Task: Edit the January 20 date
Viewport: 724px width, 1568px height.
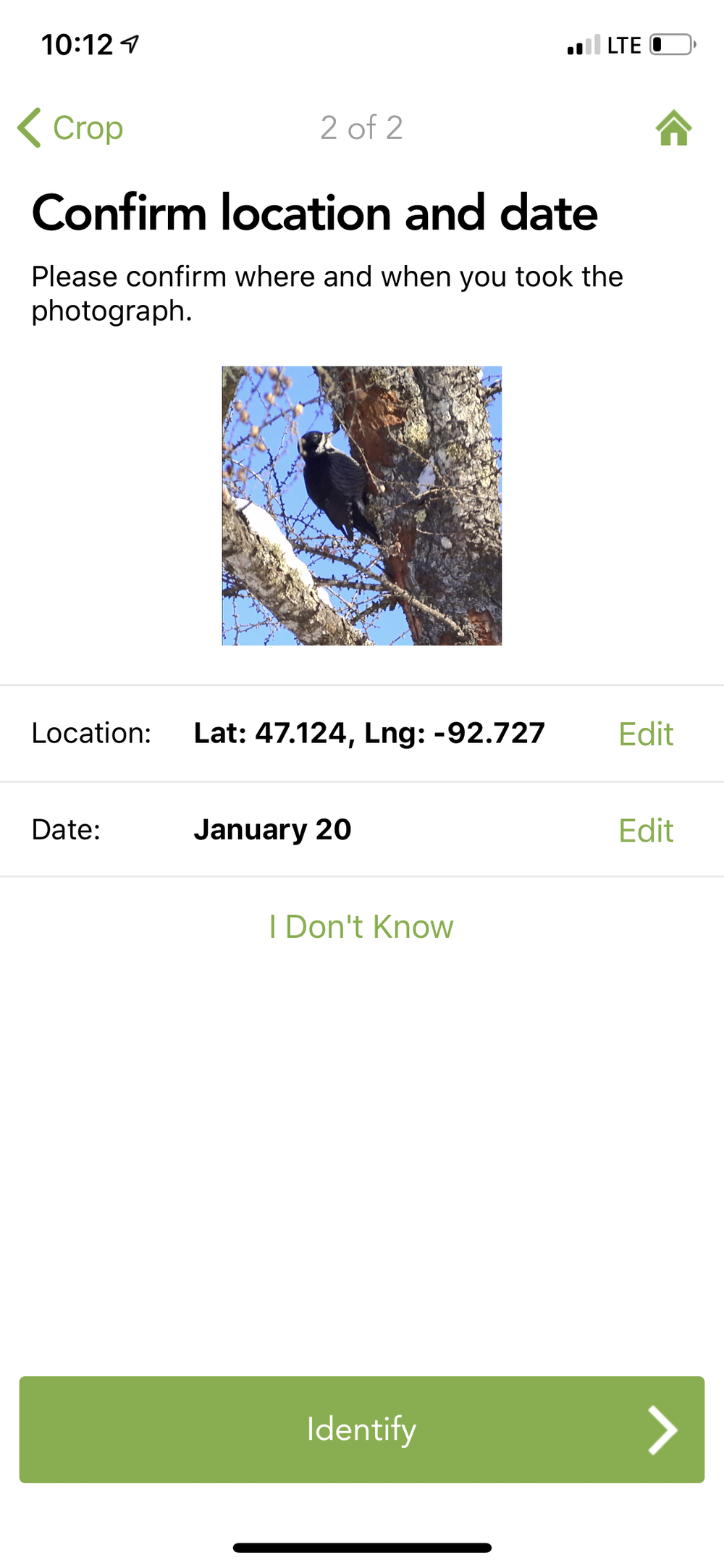Action: tap(646, 830)
